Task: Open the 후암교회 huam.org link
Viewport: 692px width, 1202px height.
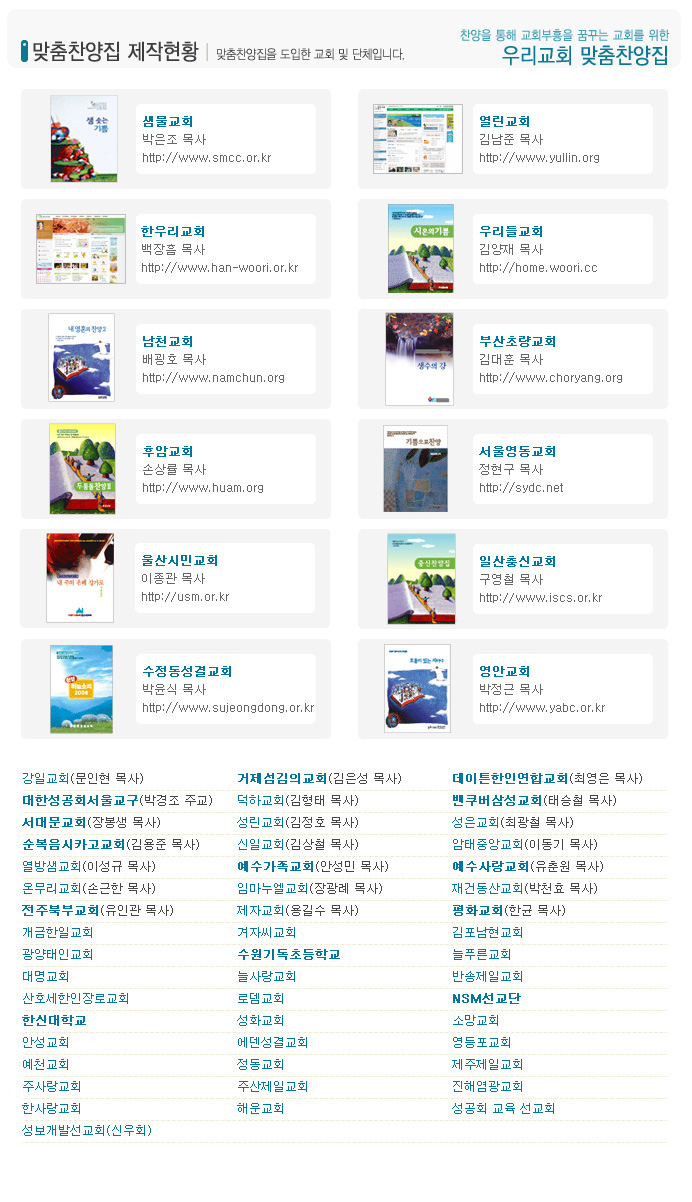Action: pos(203,488)
